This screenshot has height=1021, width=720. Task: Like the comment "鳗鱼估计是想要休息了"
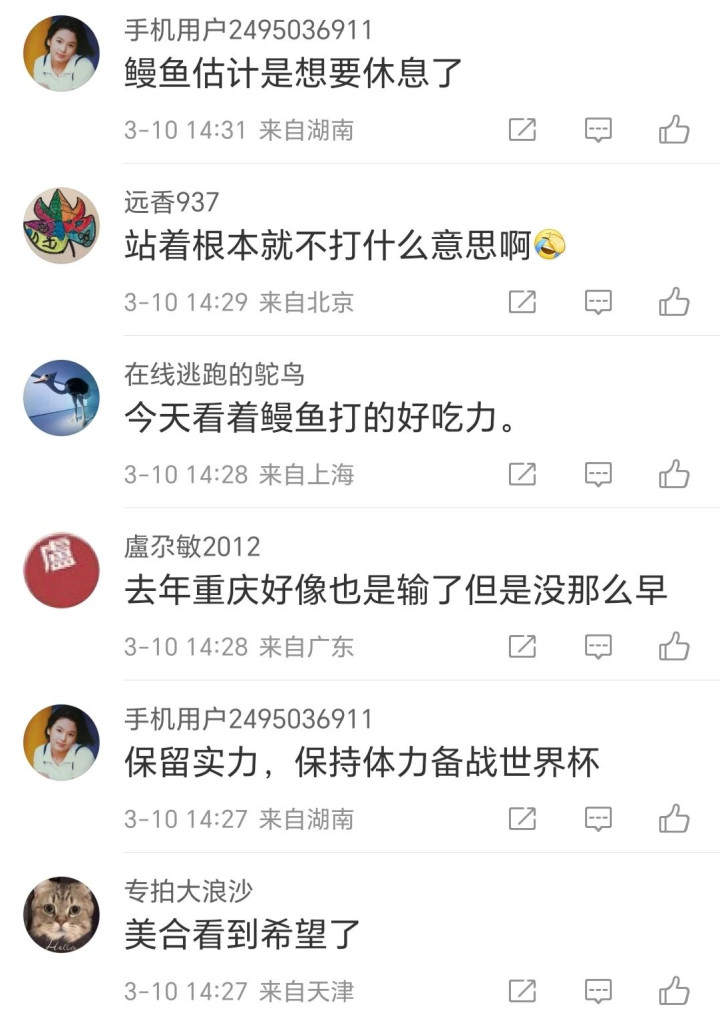pyautogui.click(x=674, y=129)
